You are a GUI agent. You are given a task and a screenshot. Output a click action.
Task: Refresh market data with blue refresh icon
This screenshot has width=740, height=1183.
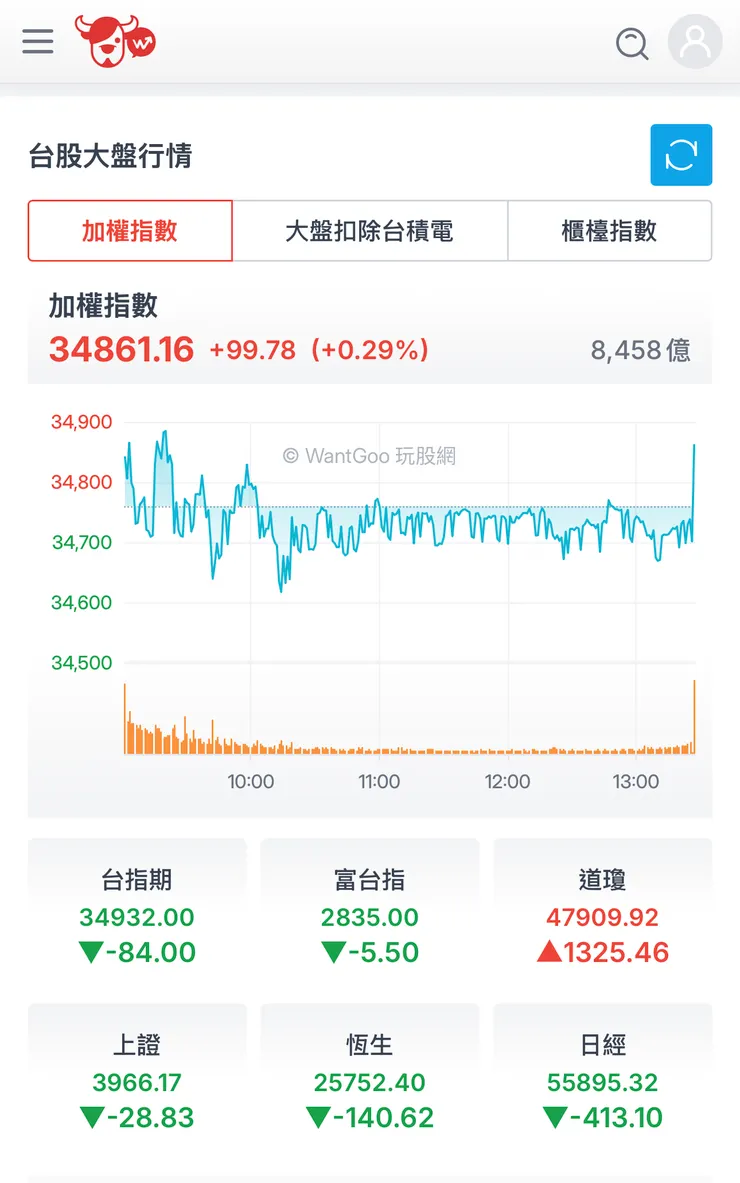[x=681, y=155]
